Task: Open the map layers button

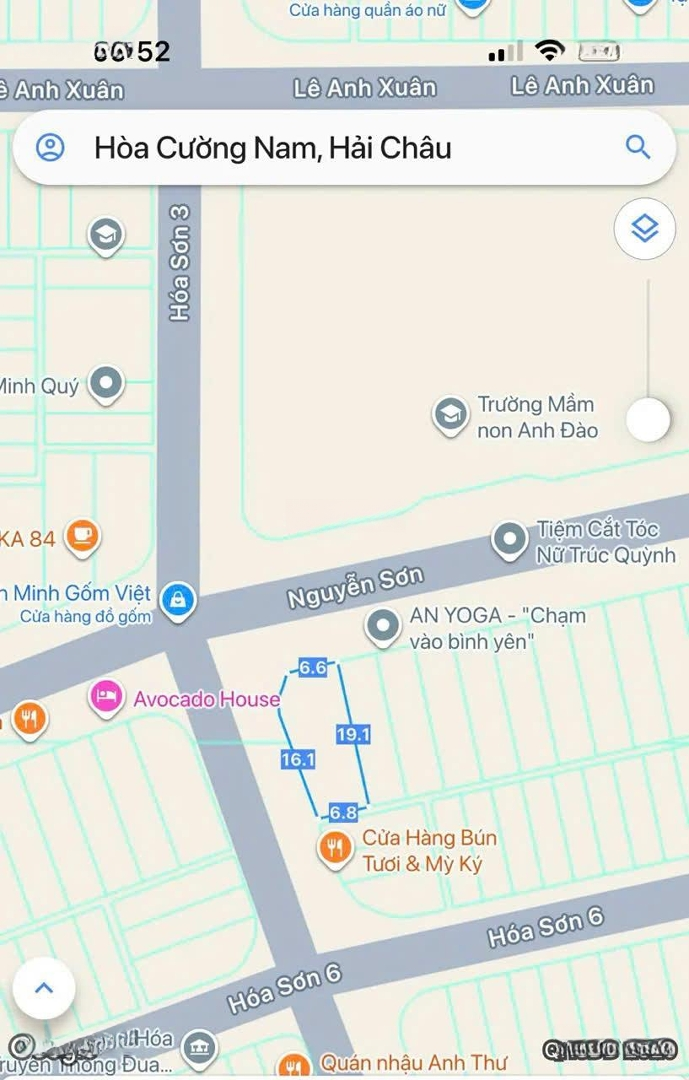Action: click(x=645, y=229)
